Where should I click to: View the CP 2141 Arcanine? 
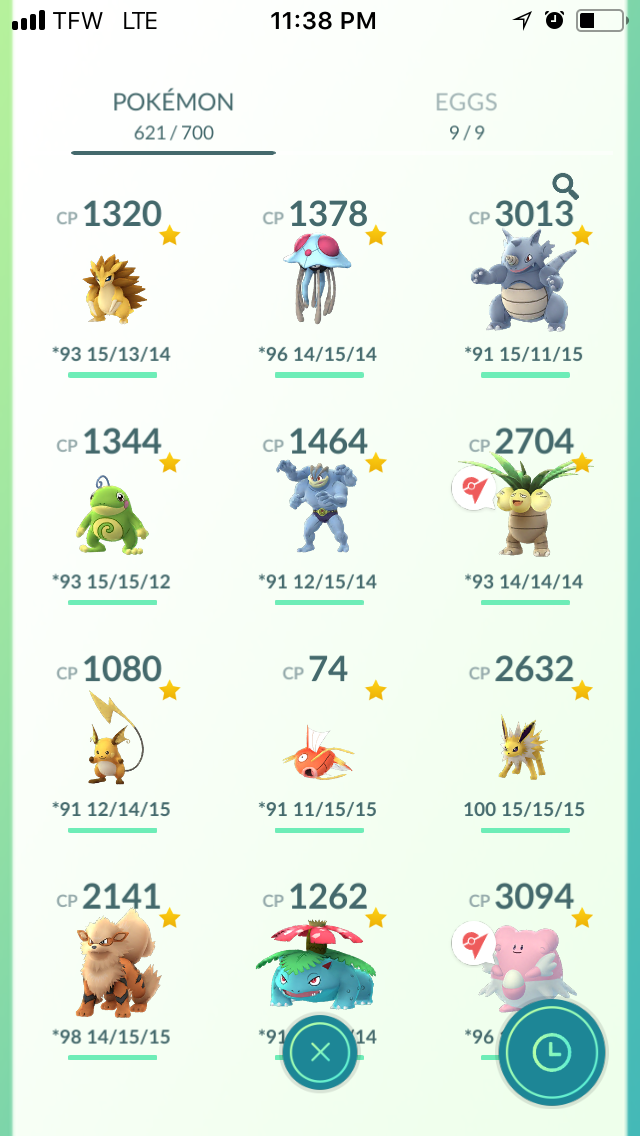coord(113,971)
